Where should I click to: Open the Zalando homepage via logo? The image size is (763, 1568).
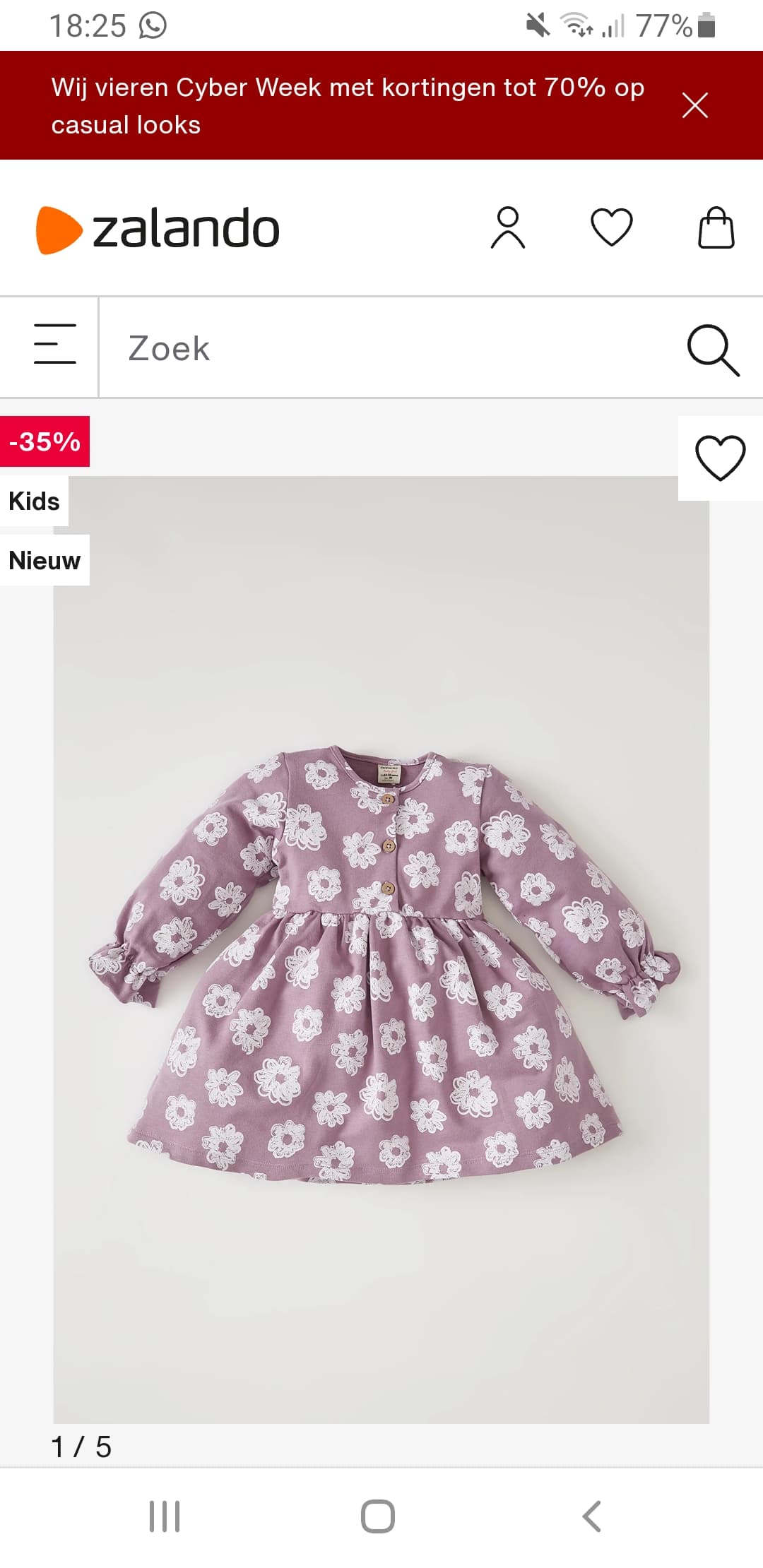(x=158, y=229)
